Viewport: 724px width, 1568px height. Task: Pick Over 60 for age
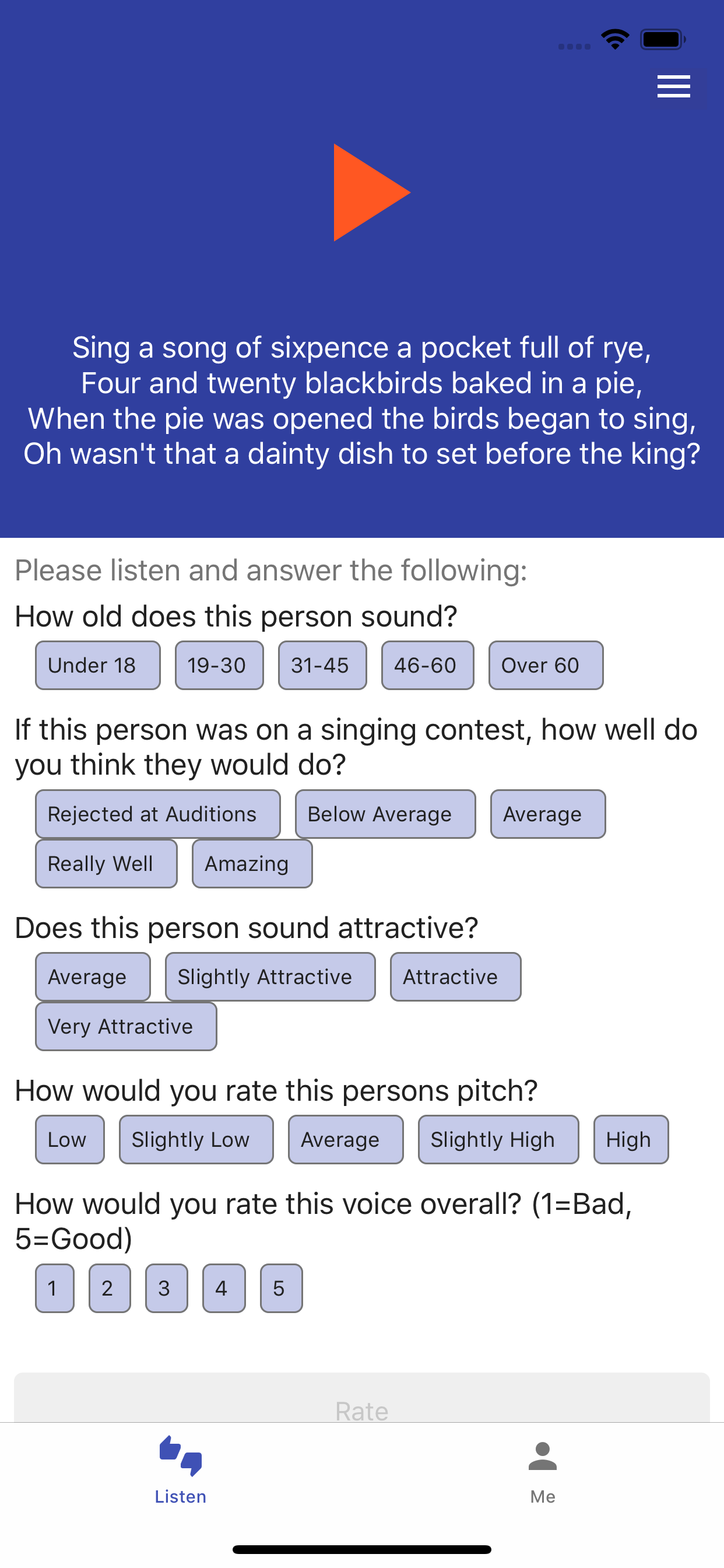[546, 666]
